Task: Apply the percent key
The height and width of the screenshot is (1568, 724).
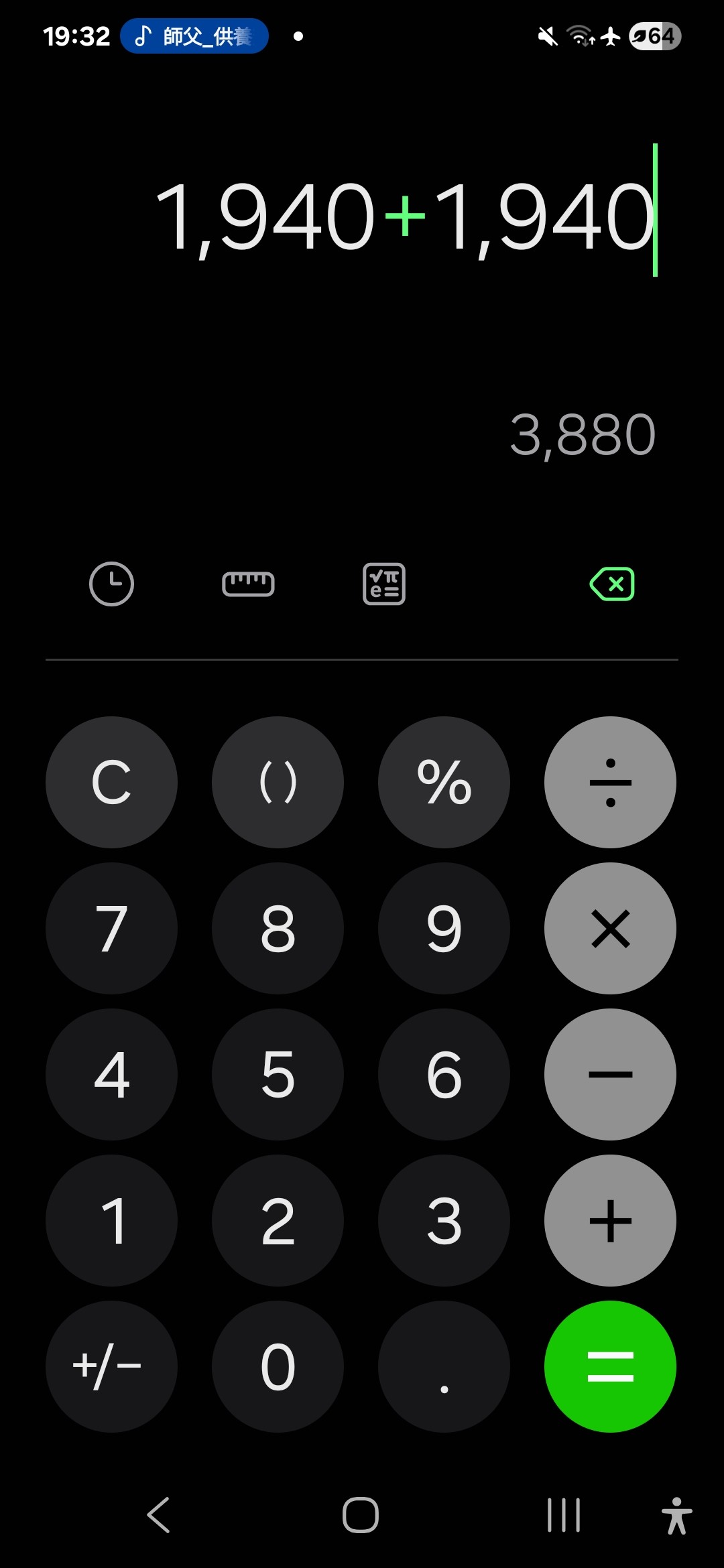Action: coord(444,782)
